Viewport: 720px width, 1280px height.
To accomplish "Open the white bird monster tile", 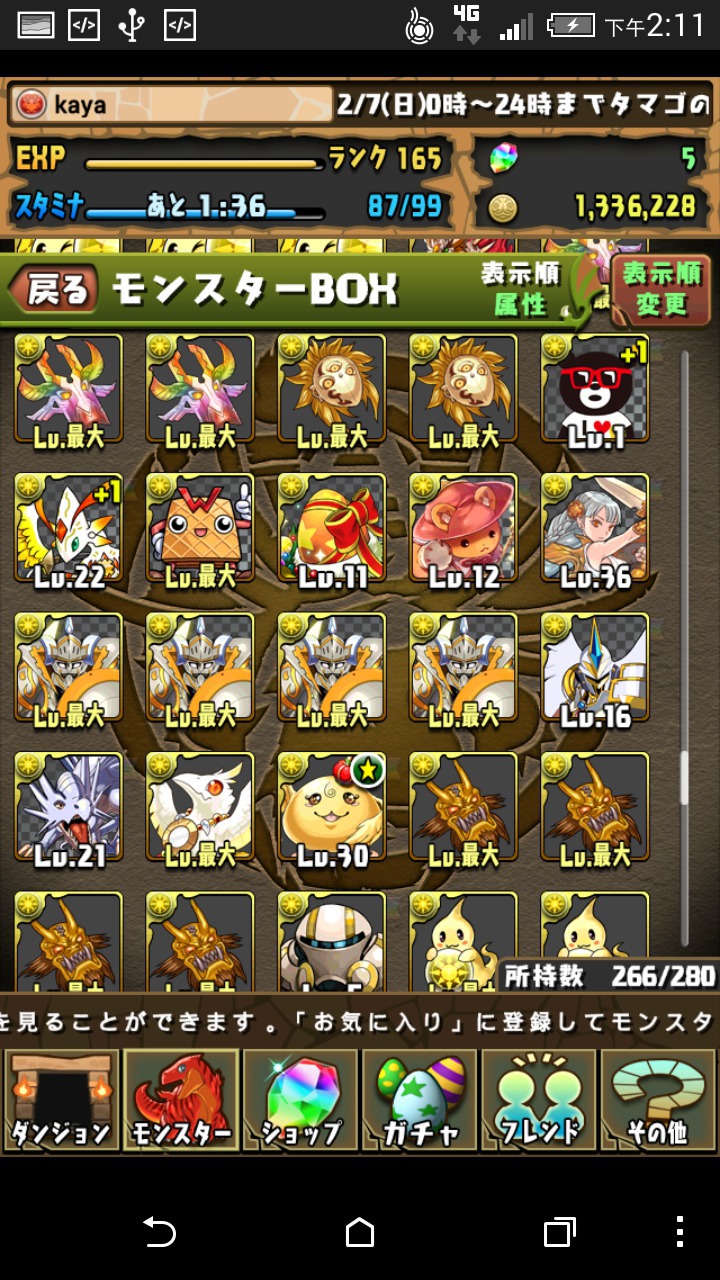I will tap(200, 807).
